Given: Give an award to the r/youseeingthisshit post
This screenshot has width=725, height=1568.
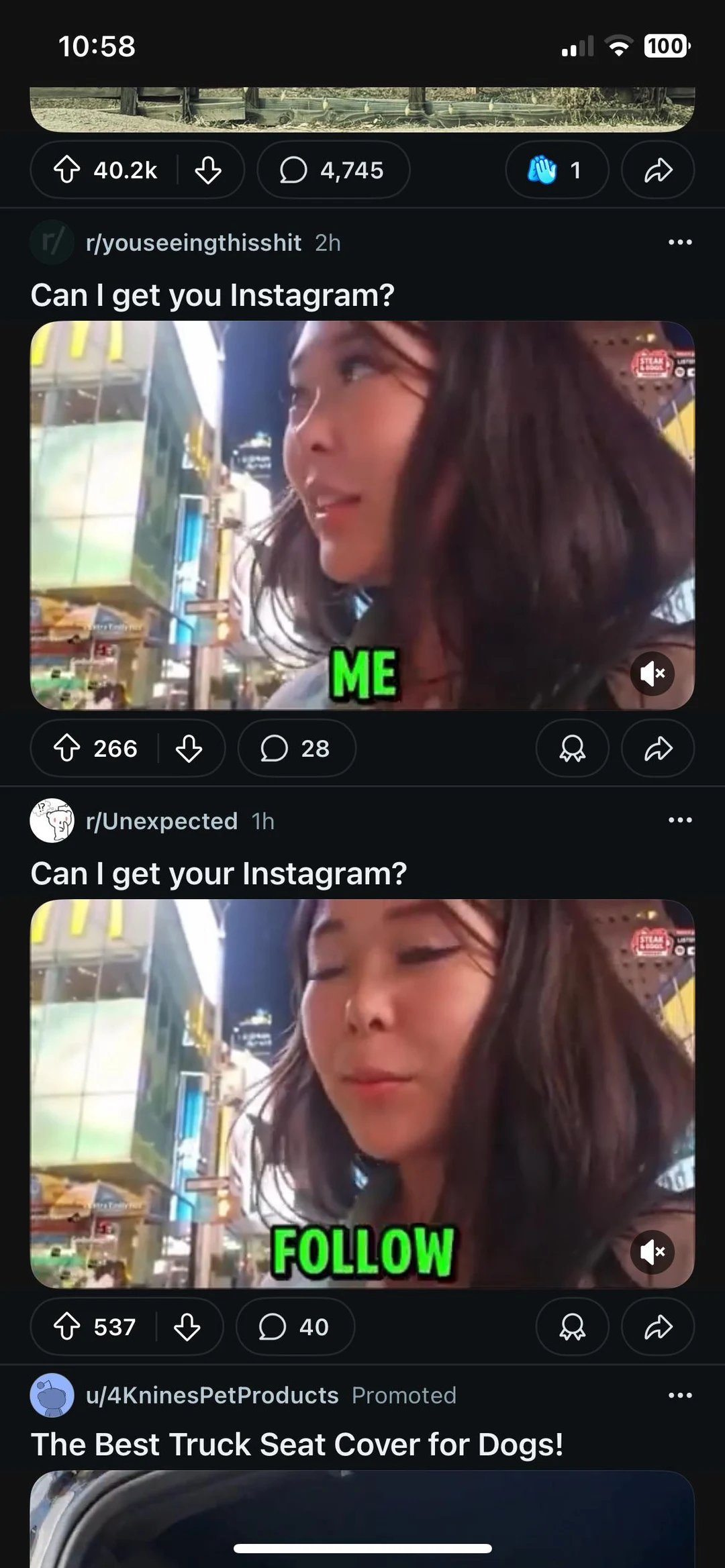Looking at the screenshot, I should point(572,749).
